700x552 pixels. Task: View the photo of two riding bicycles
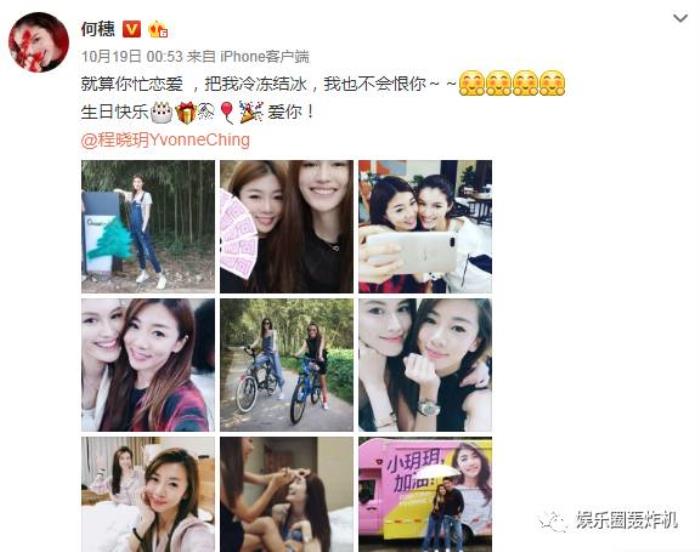coord(286,365)
